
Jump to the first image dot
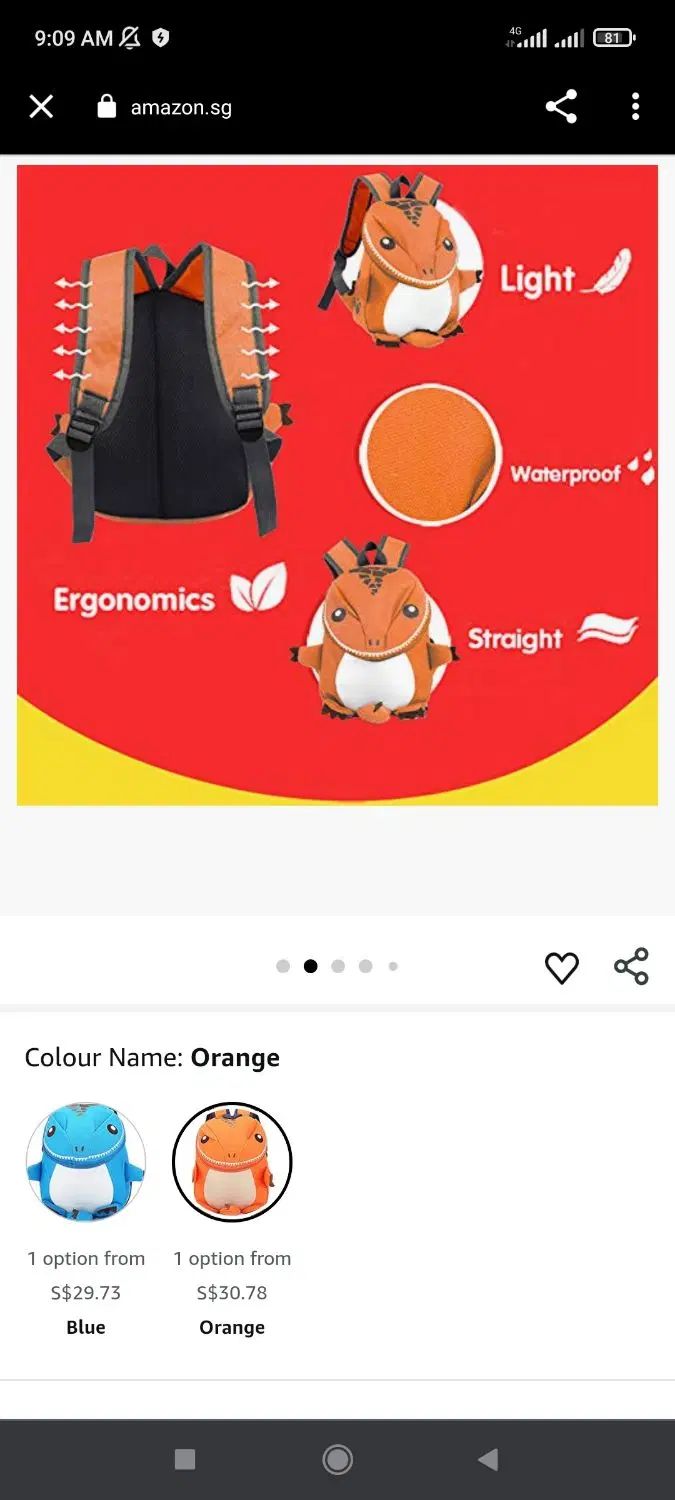tap(283, 966)
